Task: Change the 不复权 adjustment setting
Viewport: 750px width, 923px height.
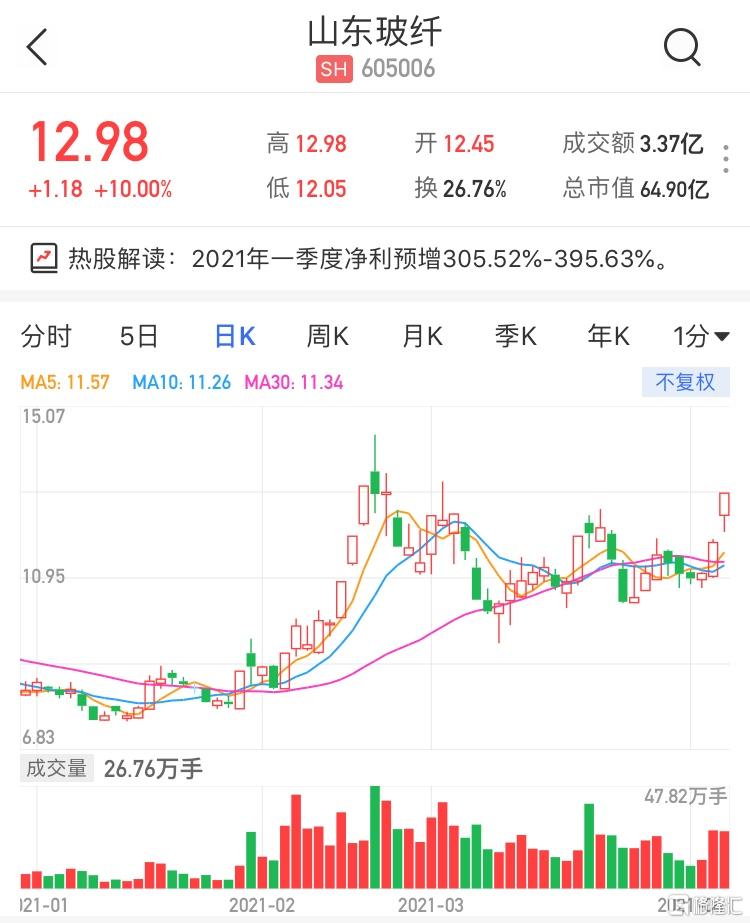Action: (x=685, y=382)
